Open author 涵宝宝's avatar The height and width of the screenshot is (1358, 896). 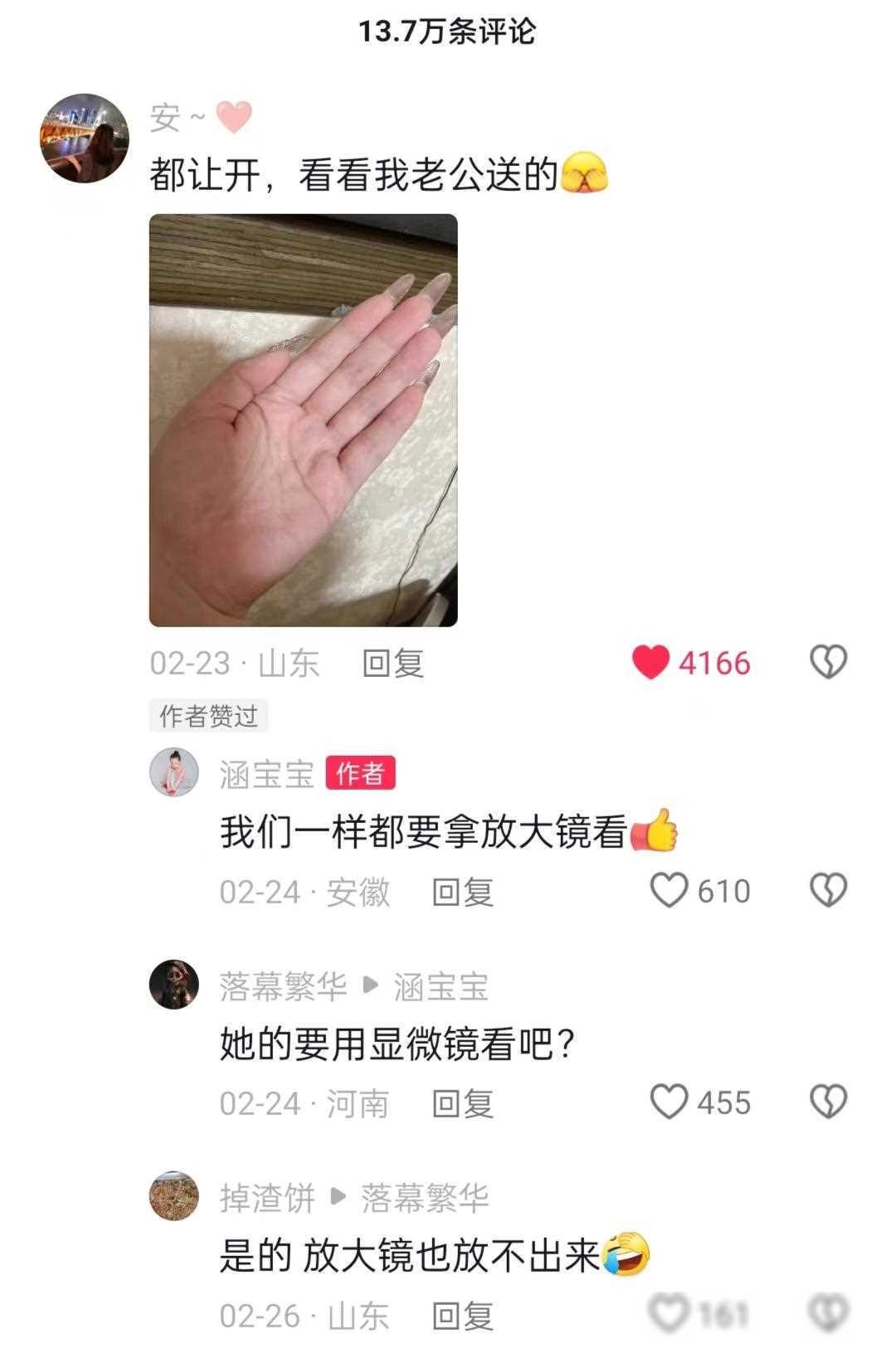[174, 772]
